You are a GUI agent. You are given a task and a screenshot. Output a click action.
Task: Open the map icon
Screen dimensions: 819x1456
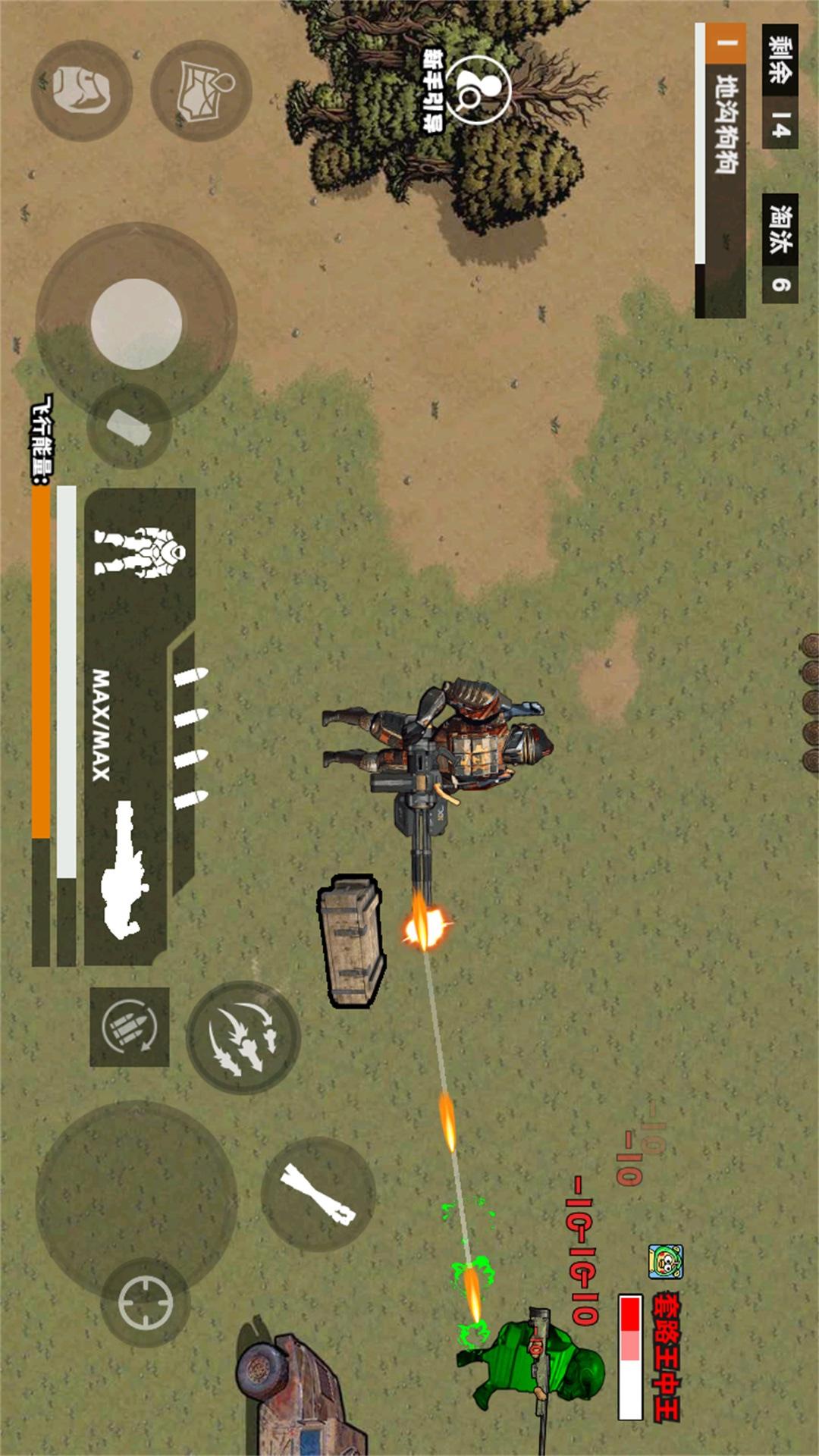[x=201, y=90]
